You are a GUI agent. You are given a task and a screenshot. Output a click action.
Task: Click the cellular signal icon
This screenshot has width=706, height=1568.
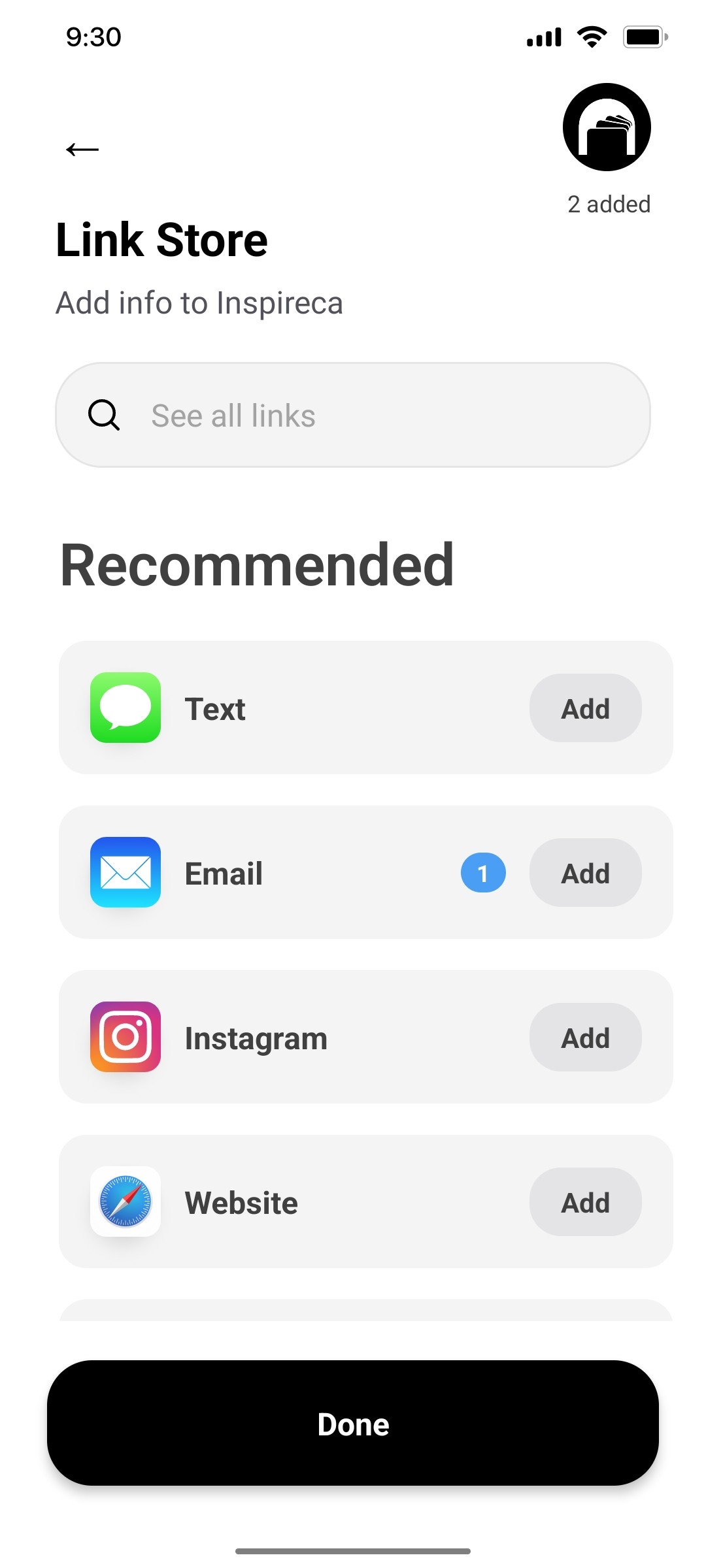(544, 37)
